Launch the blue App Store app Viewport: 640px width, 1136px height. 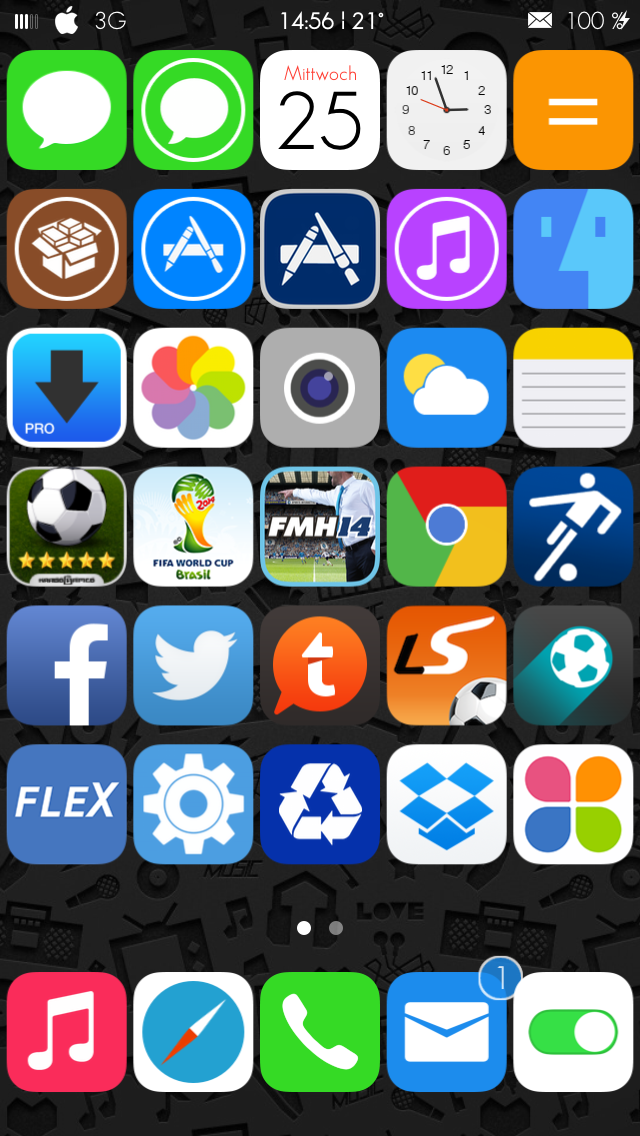point(193,249)
